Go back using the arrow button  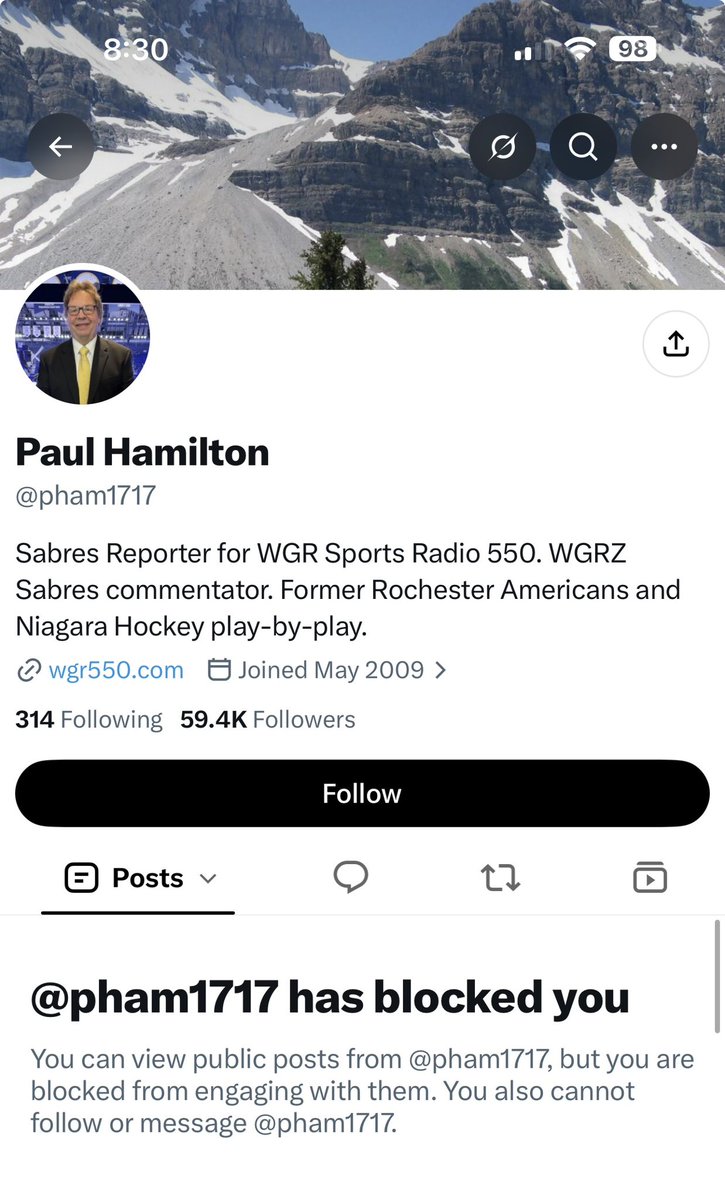pyautogui.click(x=61, y=146)
